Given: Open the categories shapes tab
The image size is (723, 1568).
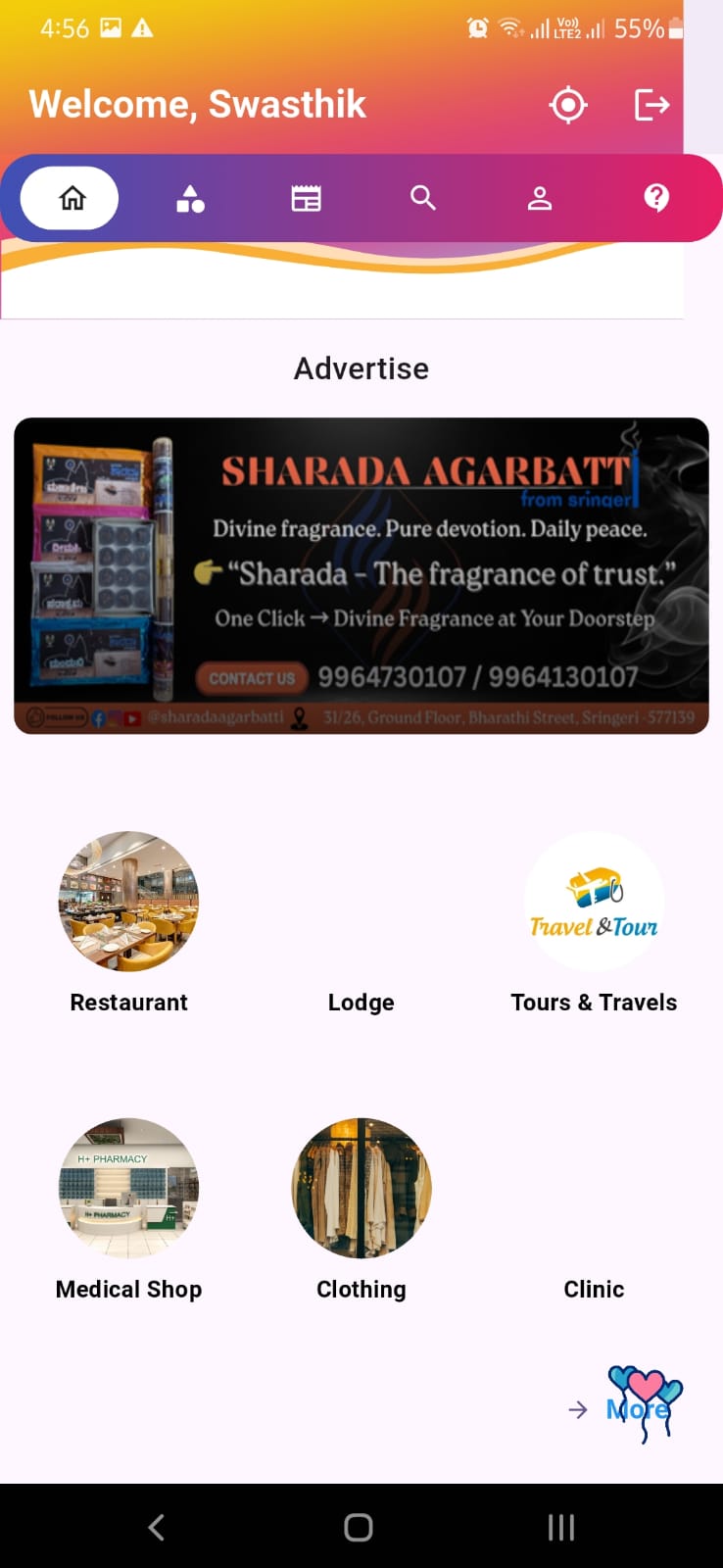Looking at the screenshot, I should 190,199.
